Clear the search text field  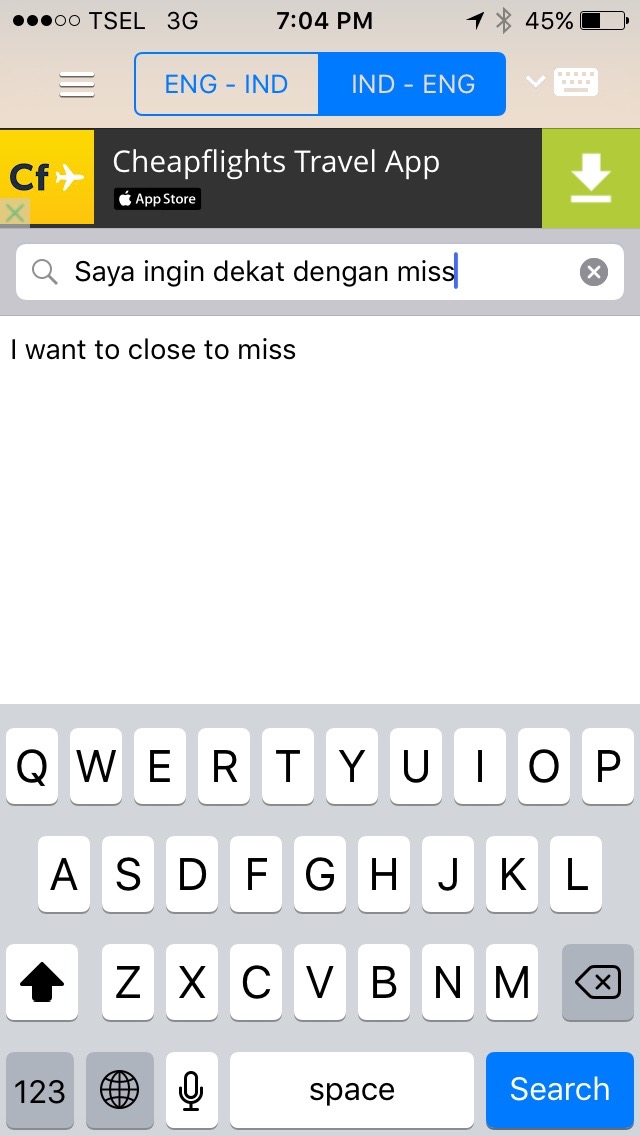[594, 272]
